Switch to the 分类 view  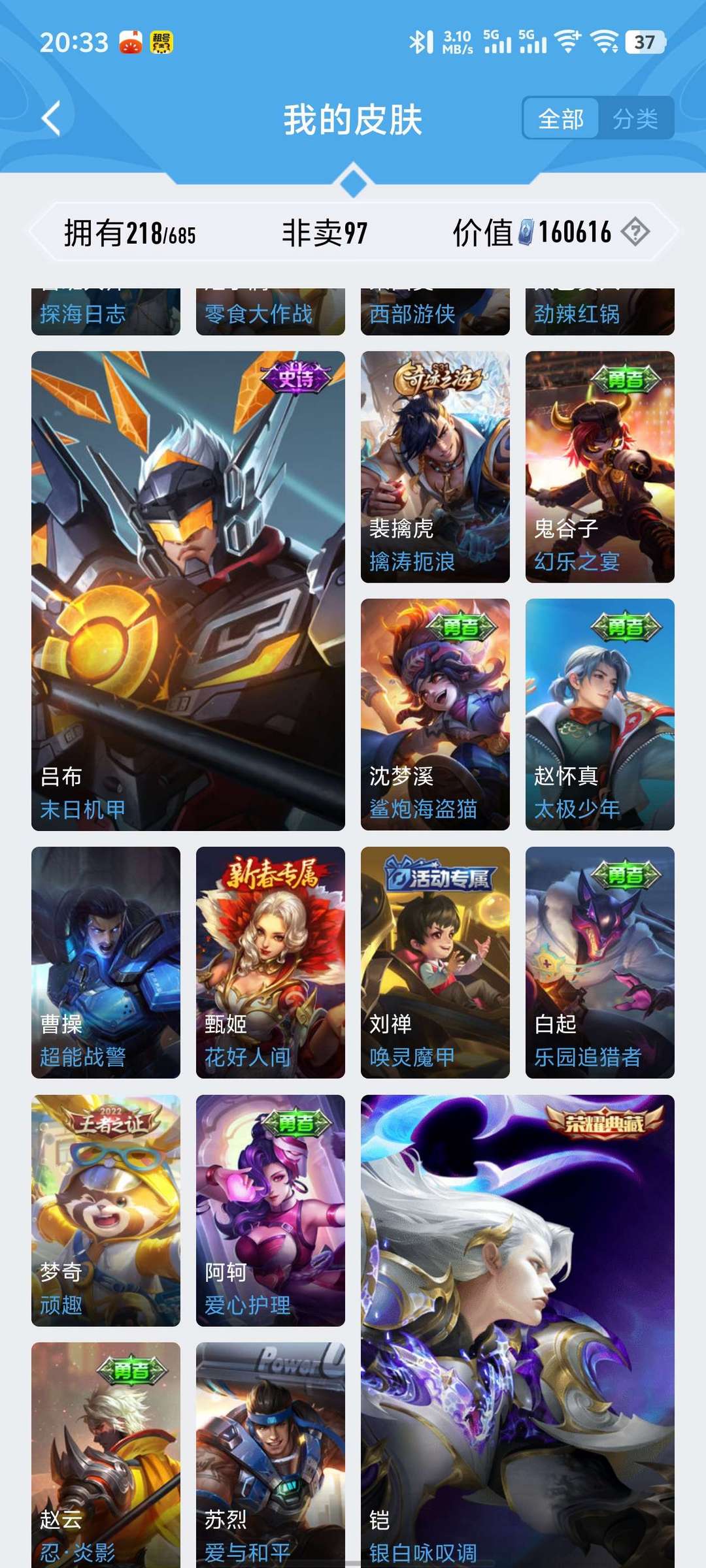click(x=635, y=119)
